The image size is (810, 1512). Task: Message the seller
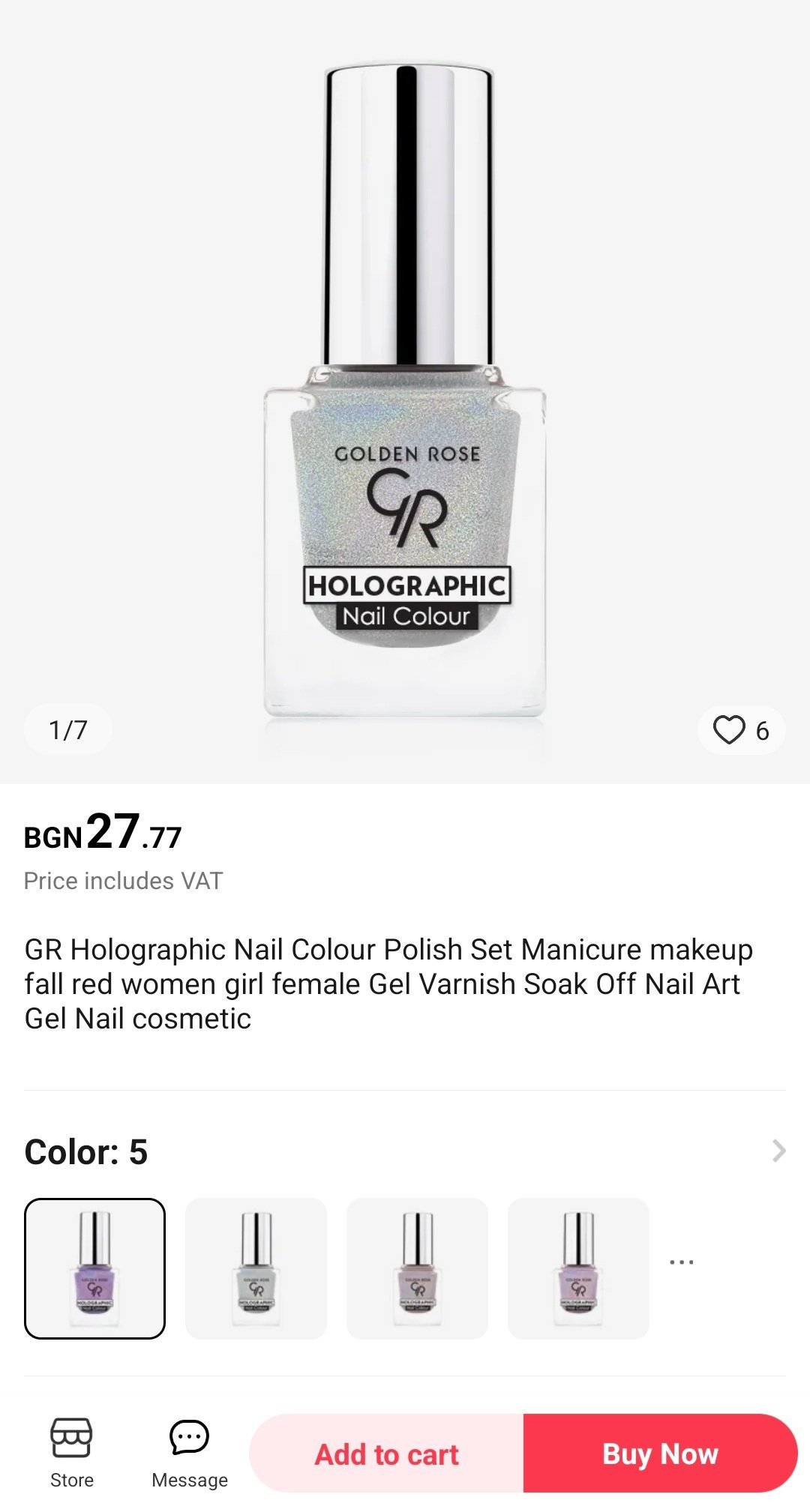click(189, 1452)
